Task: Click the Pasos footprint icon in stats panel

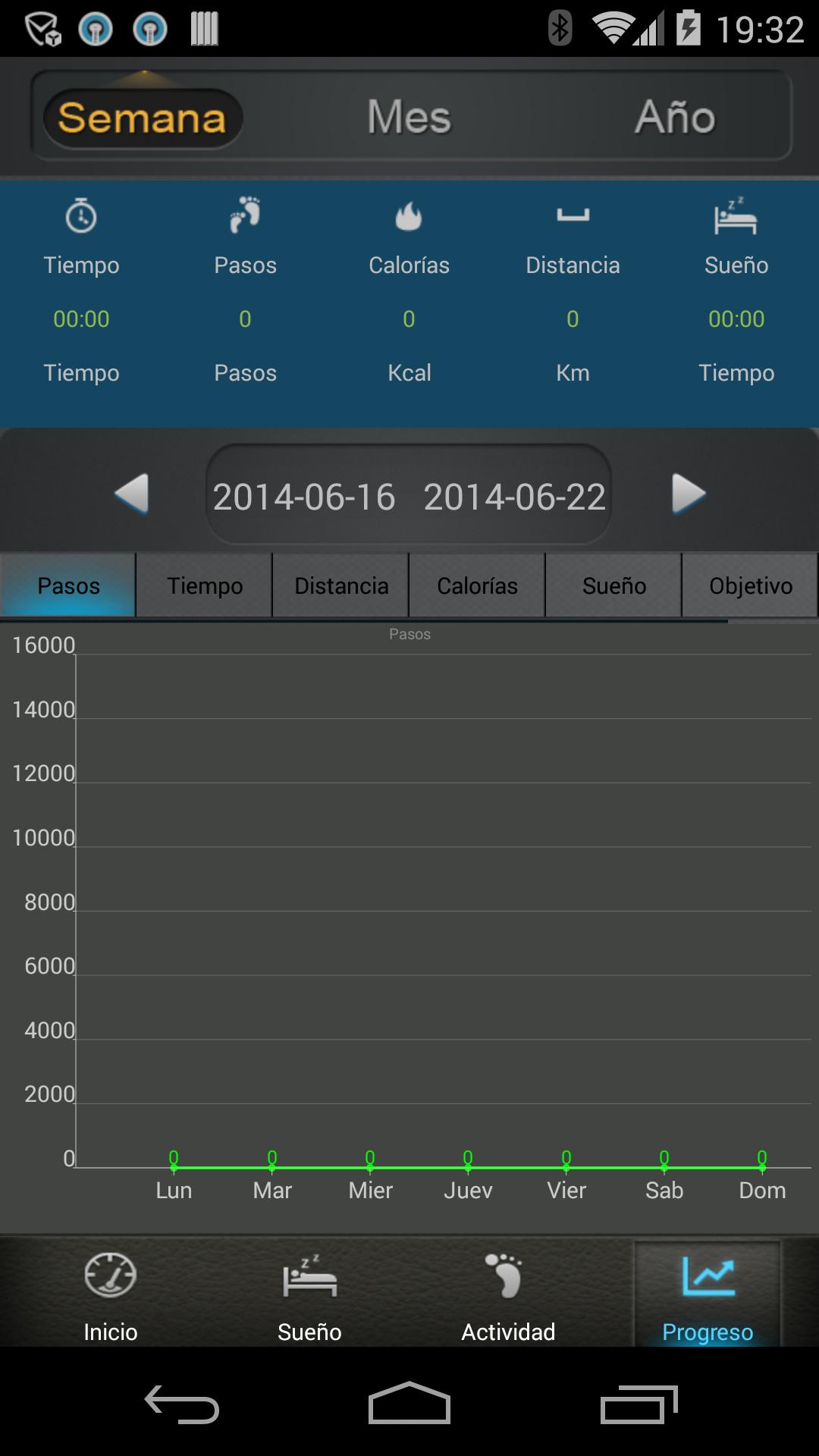Action: click(245, 218)
